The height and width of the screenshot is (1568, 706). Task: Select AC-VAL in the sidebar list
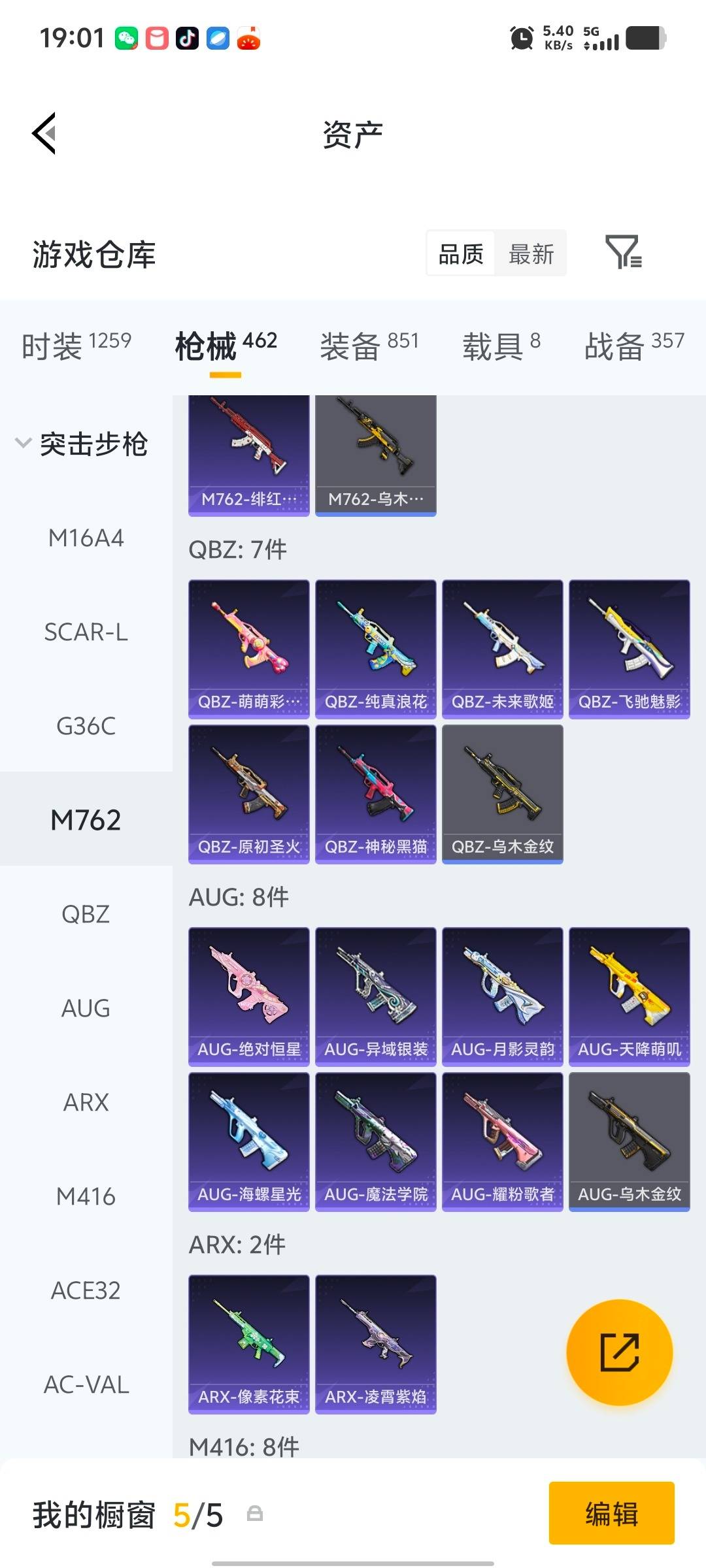pos(87,1384)
